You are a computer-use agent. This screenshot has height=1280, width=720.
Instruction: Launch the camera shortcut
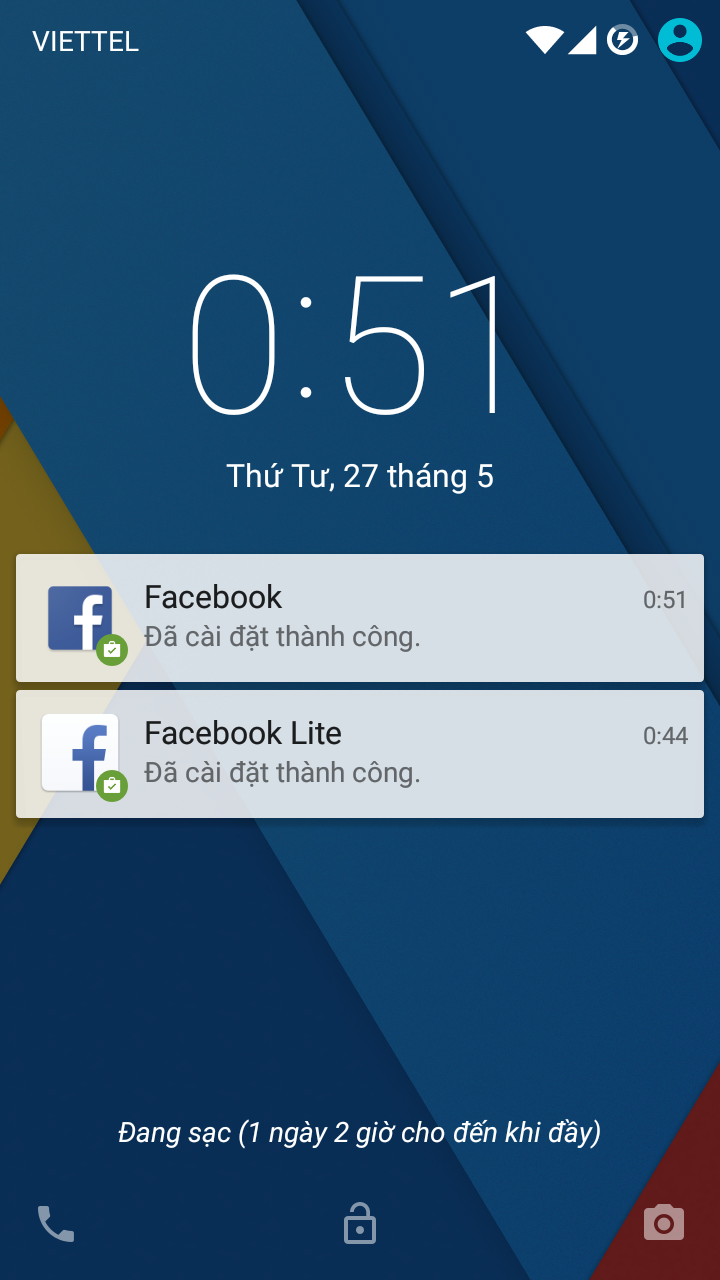[664, 1223]
